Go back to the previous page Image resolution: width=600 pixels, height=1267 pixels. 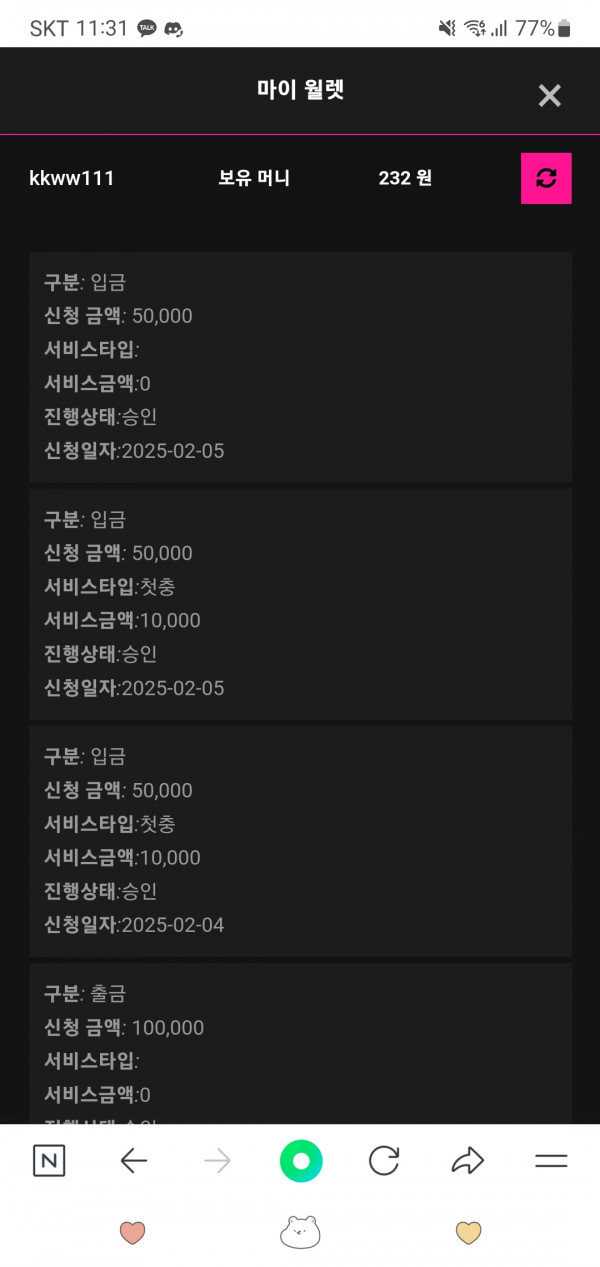tap(133, 1161)
